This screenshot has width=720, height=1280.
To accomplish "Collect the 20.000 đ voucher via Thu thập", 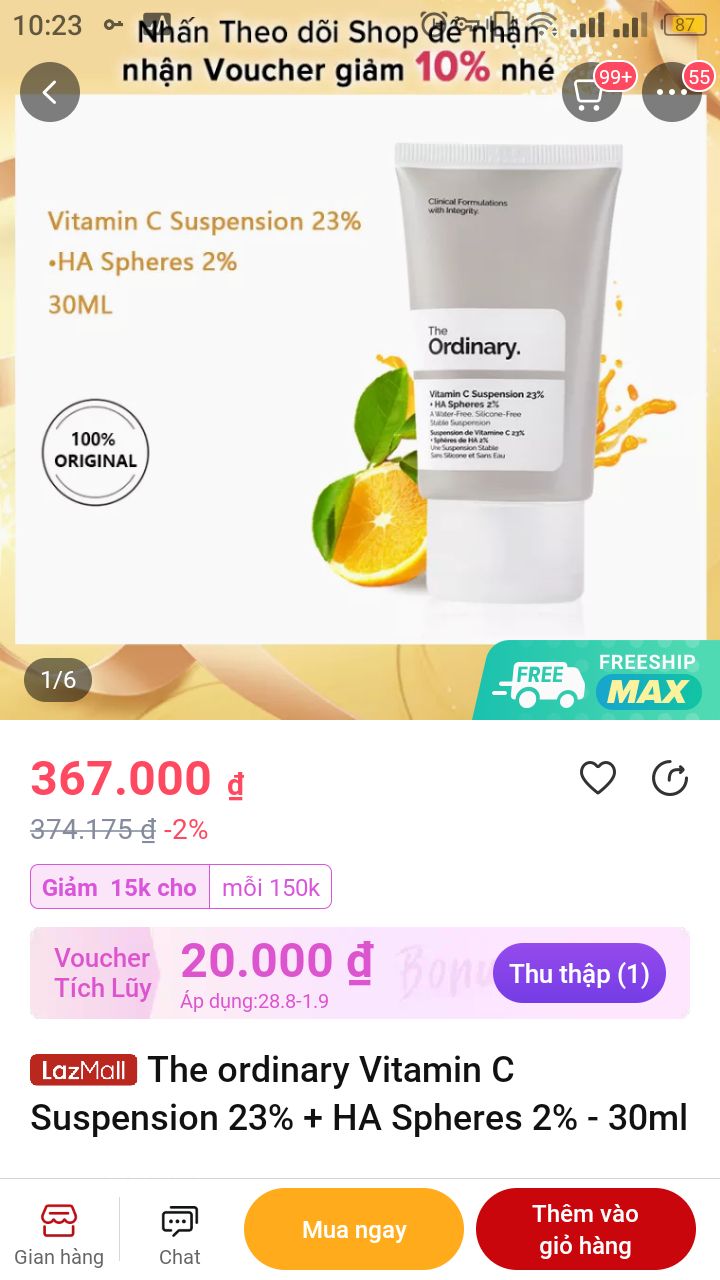I will pos(579,973).
